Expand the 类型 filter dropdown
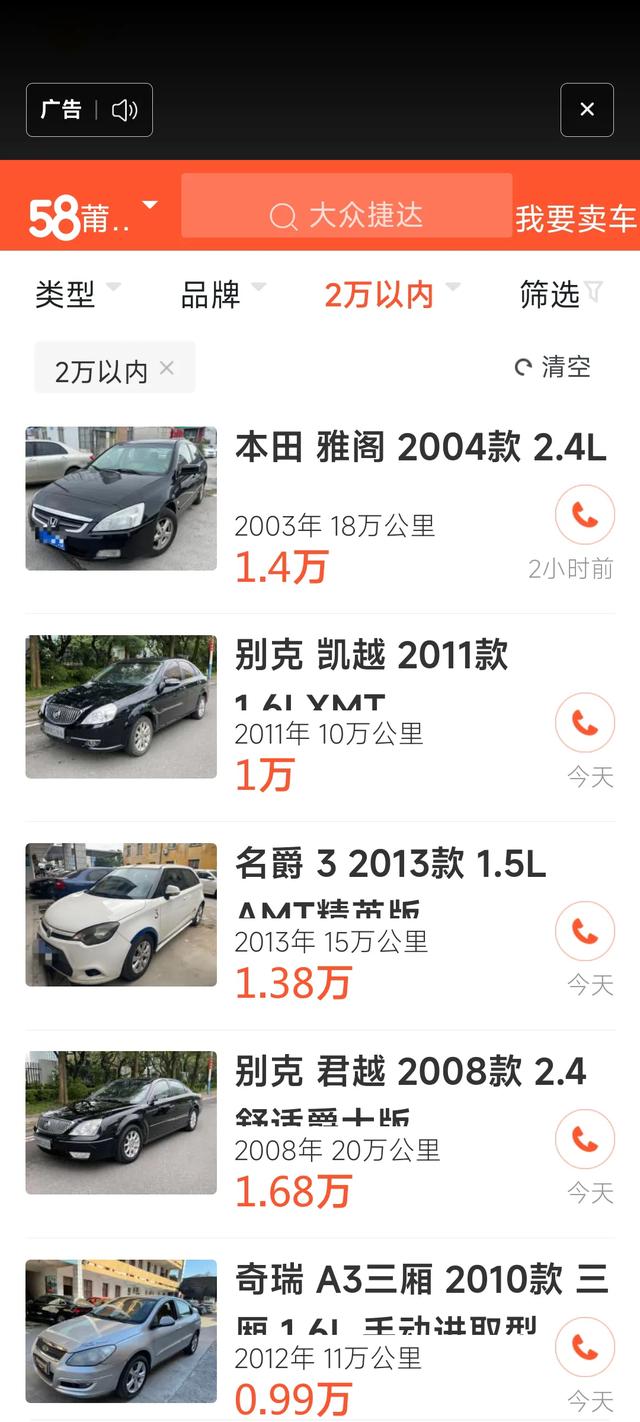Screen dimensions: 640x1422 pos(77,294)
